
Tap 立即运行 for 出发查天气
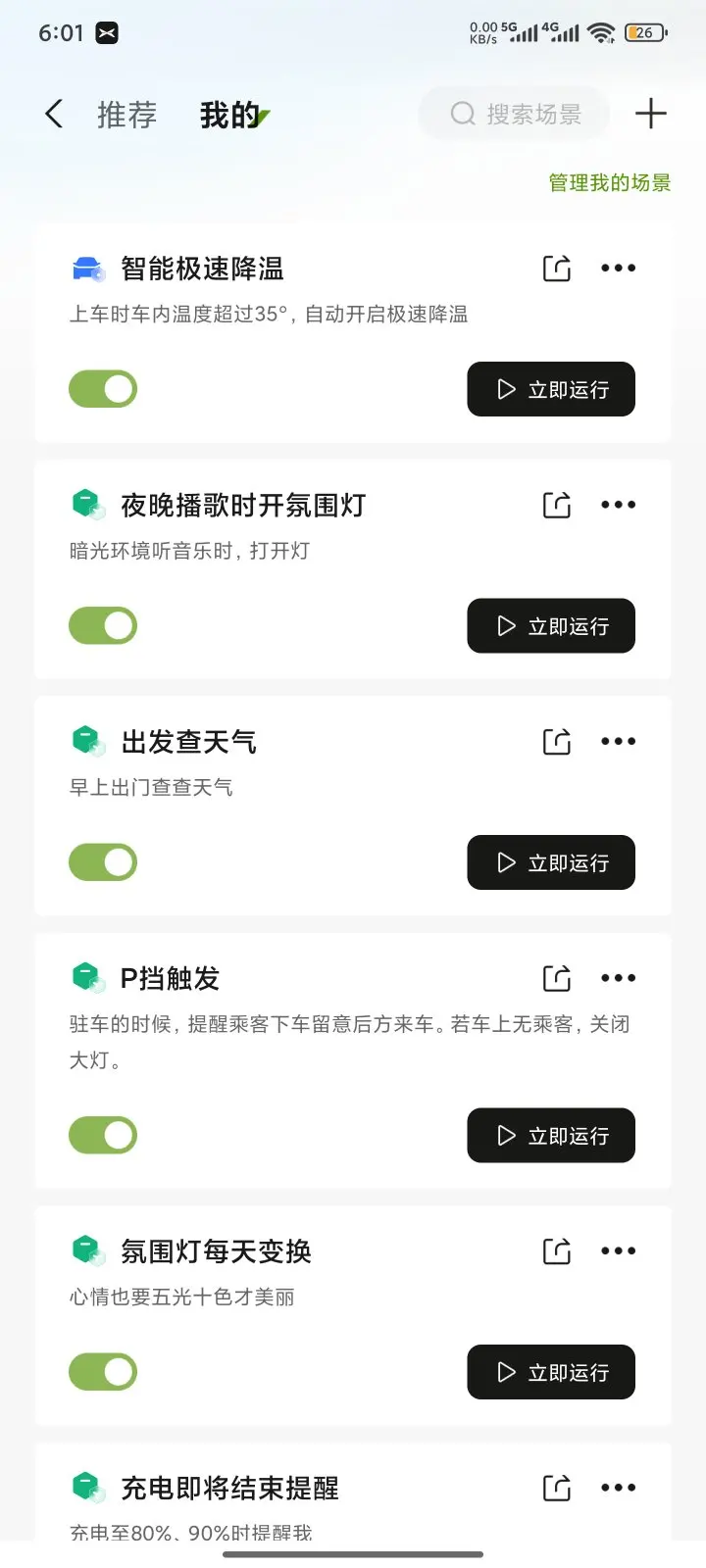tap(551, 862)
